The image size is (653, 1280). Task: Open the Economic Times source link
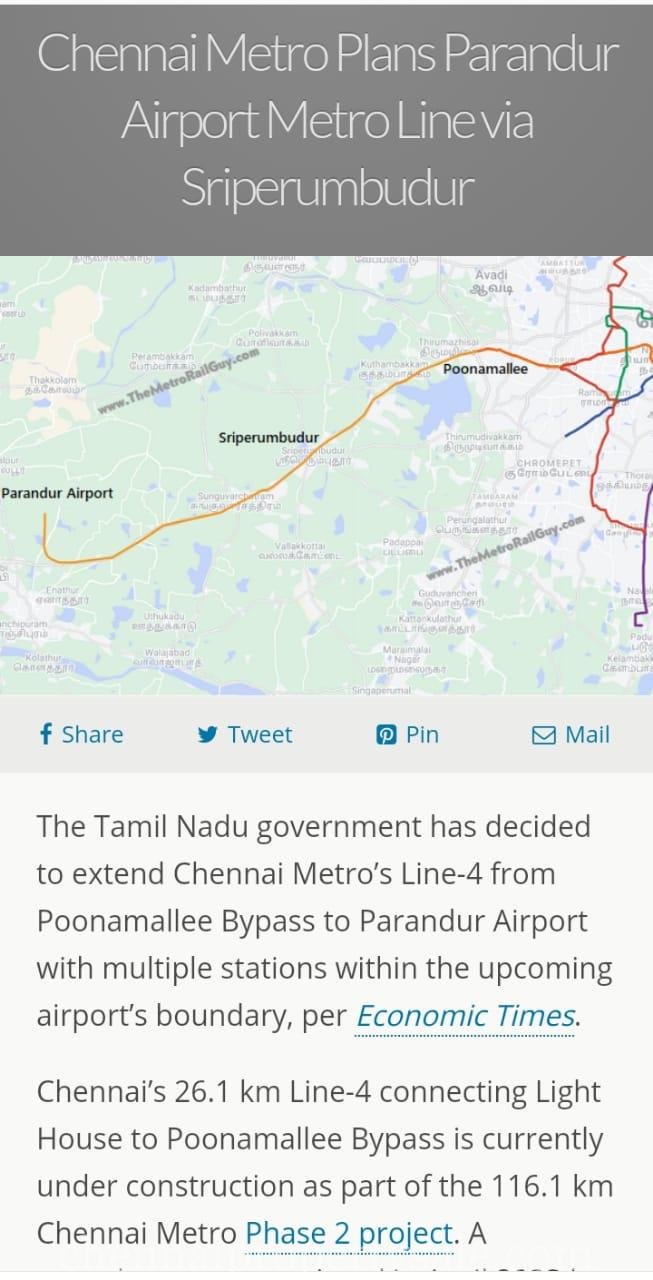coord(465,1017)
